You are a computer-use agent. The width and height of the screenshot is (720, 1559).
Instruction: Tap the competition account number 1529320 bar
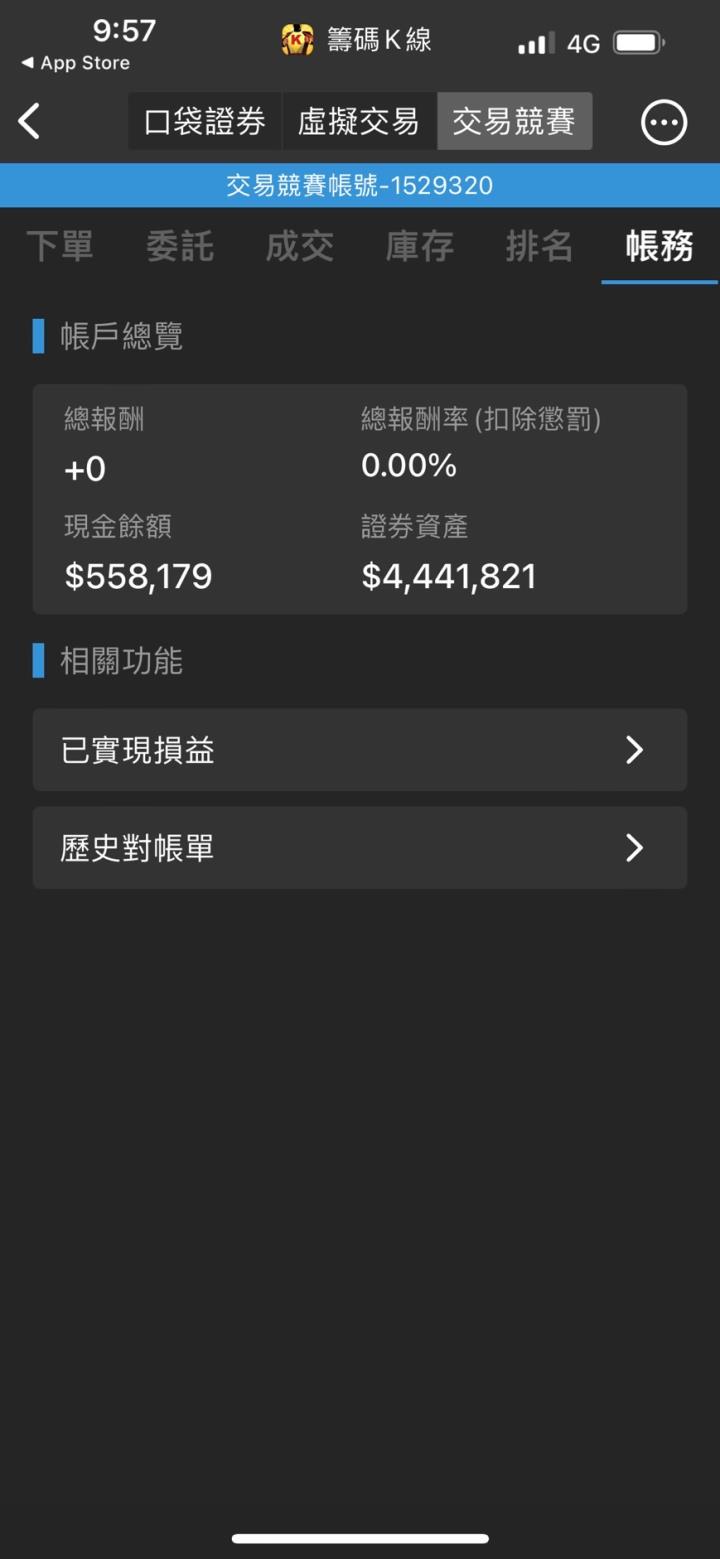[x=360, y=185]
